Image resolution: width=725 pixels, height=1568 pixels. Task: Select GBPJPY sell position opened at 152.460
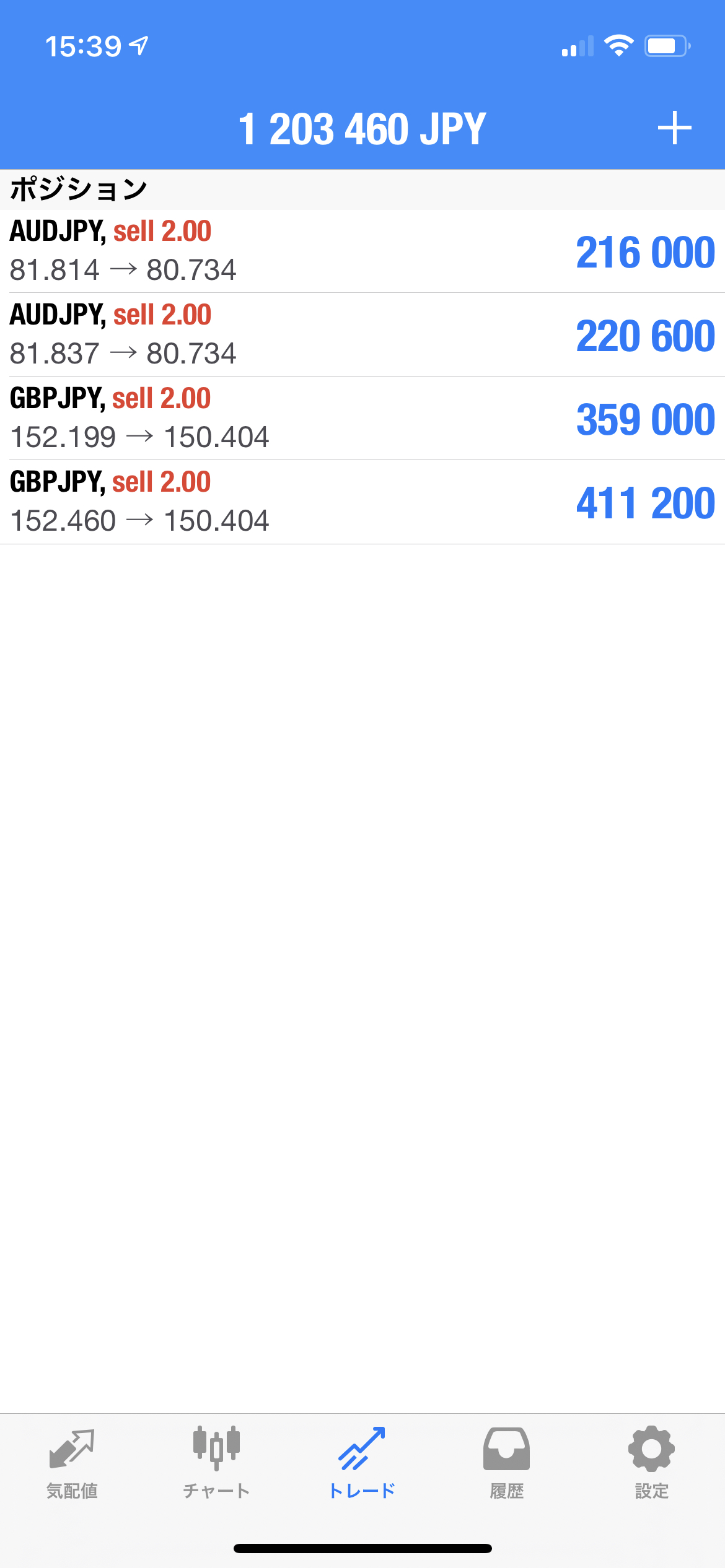point(362,502)
